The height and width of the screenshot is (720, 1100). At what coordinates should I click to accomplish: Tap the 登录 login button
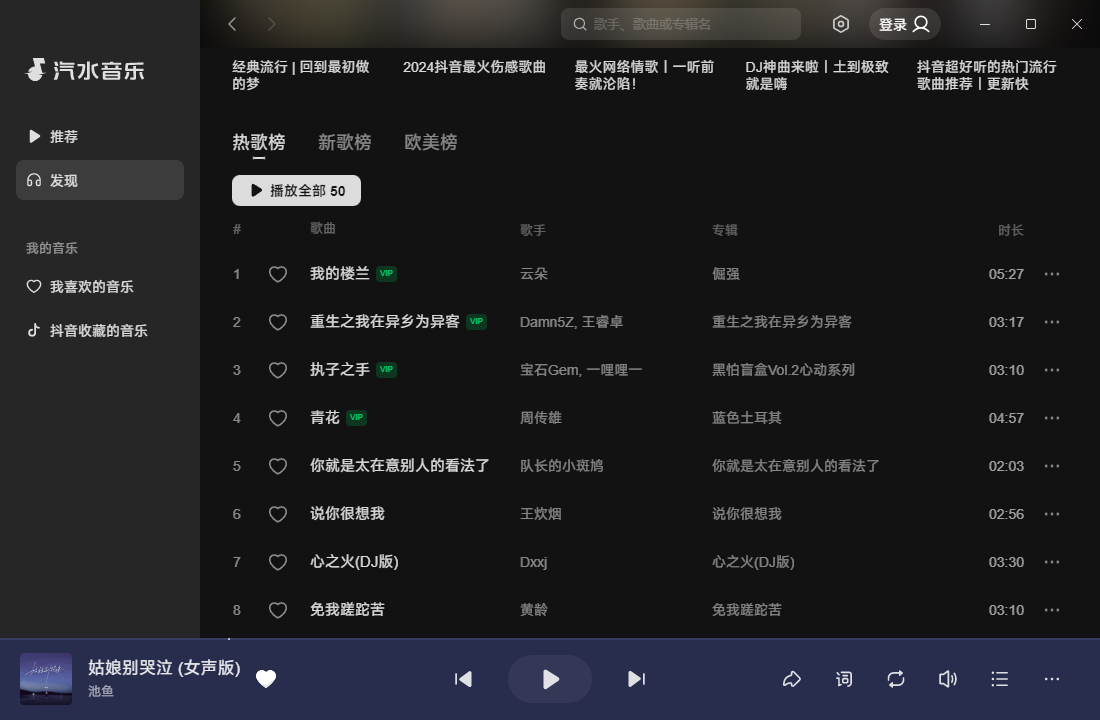pos(904,24)
